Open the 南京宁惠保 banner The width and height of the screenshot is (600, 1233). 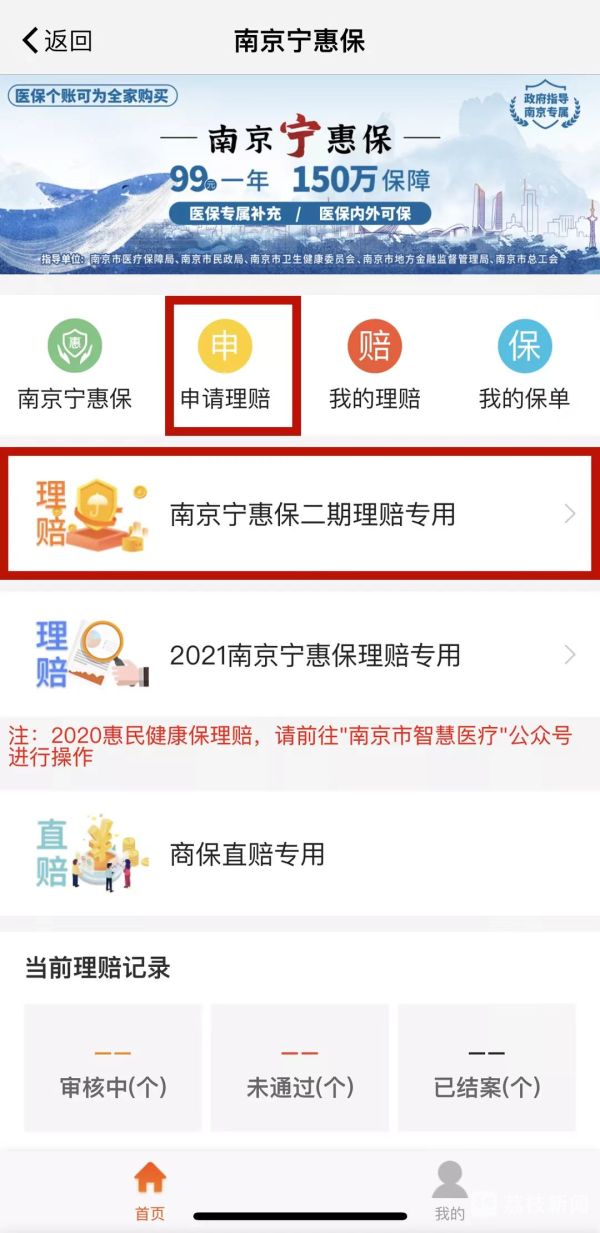click(300, 175)
